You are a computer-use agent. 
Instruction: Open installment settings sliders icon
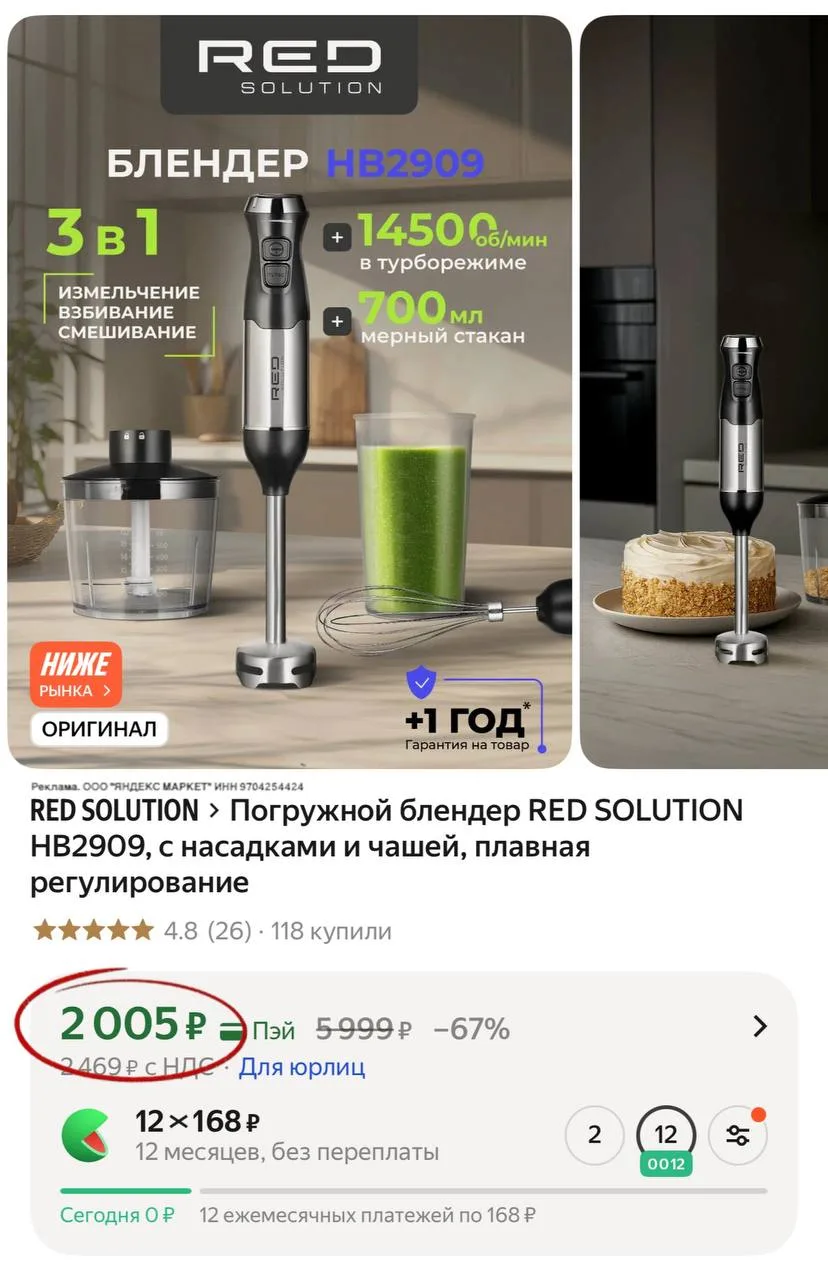(x=738, y=1135)
